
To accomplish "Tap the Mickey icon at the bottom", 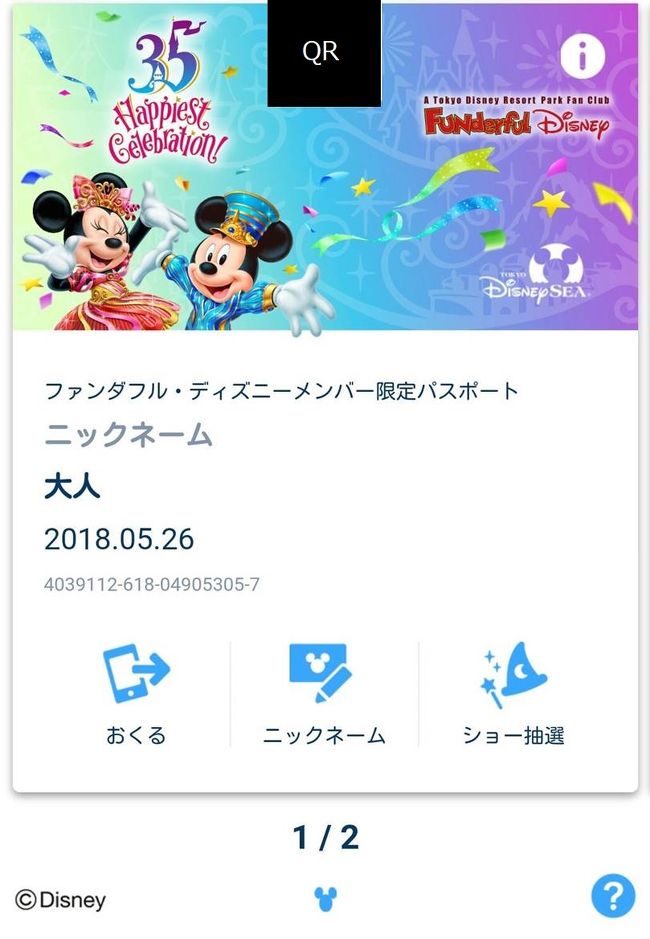I will pyautogui.click(x=325, y=897).
